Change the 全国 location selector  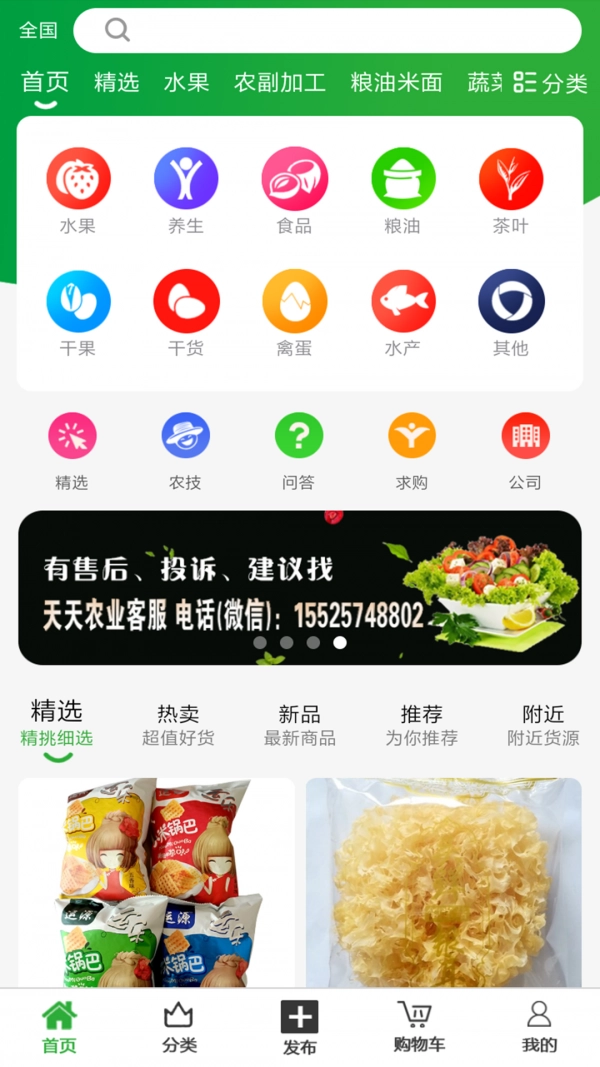tap(38, 31)
